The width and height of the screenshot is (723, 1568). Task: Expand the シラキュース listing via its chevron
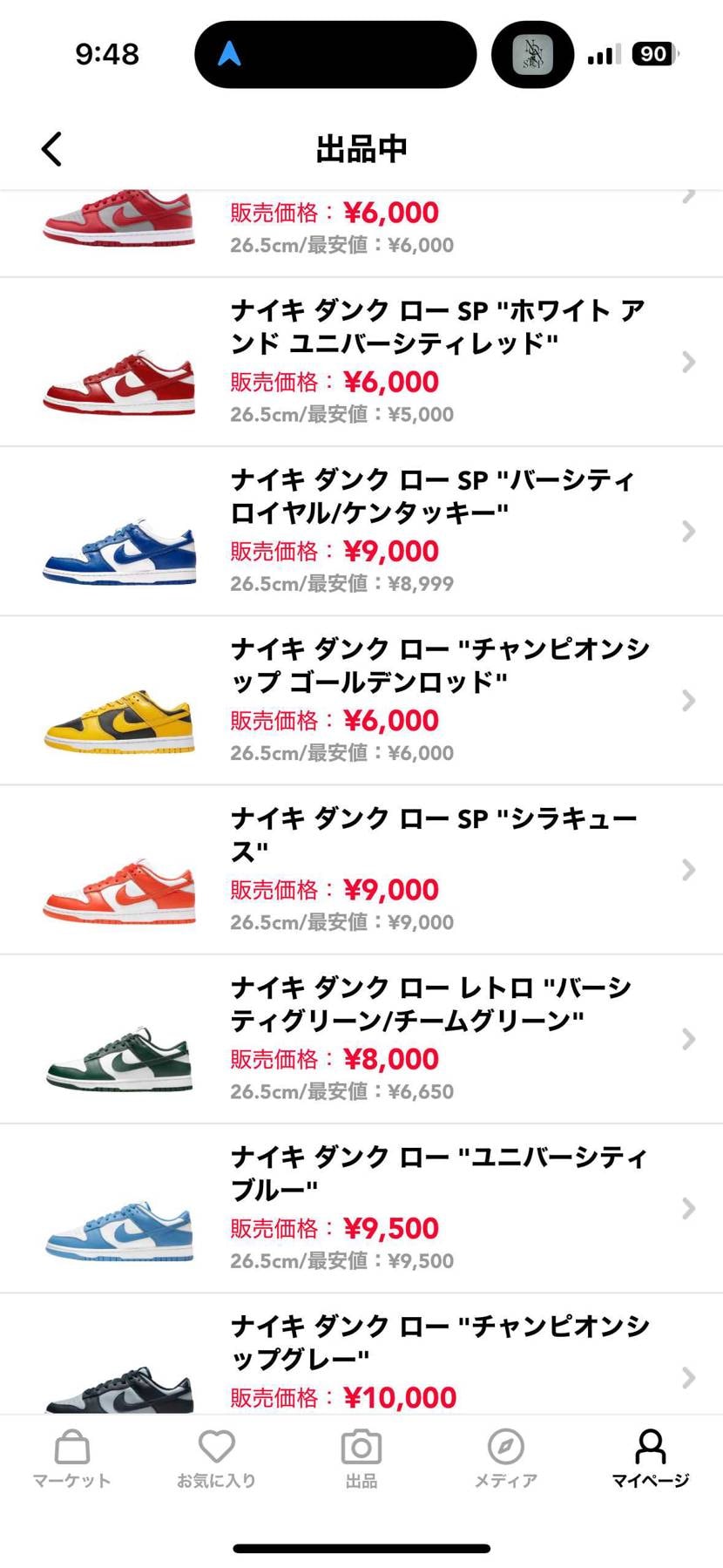(x=689, y=868)
